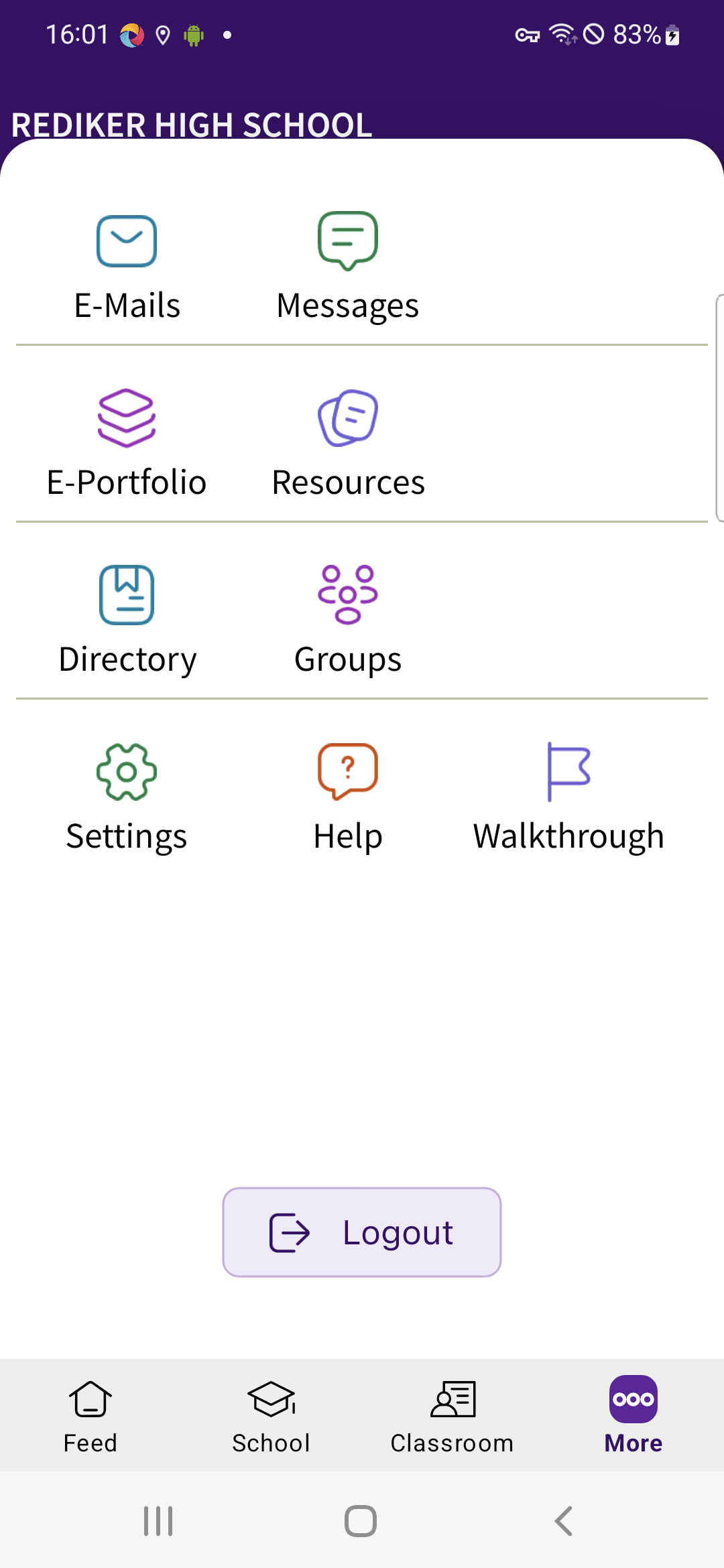Screen dimensions: 724x1568
Task: Open the E-Mails section
Action: 127,267
